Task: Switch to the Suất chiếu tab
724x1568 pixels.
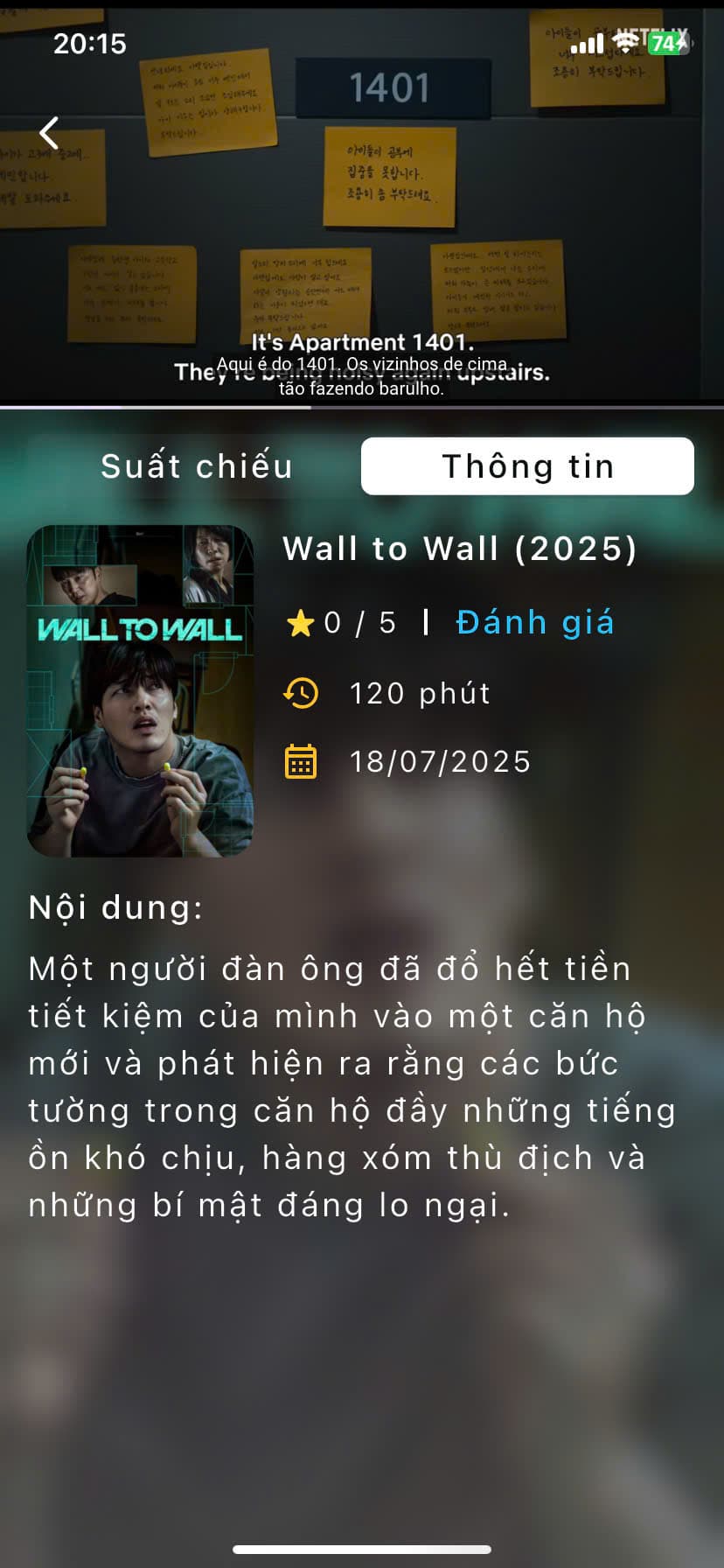Action: (x=197, y=466)
